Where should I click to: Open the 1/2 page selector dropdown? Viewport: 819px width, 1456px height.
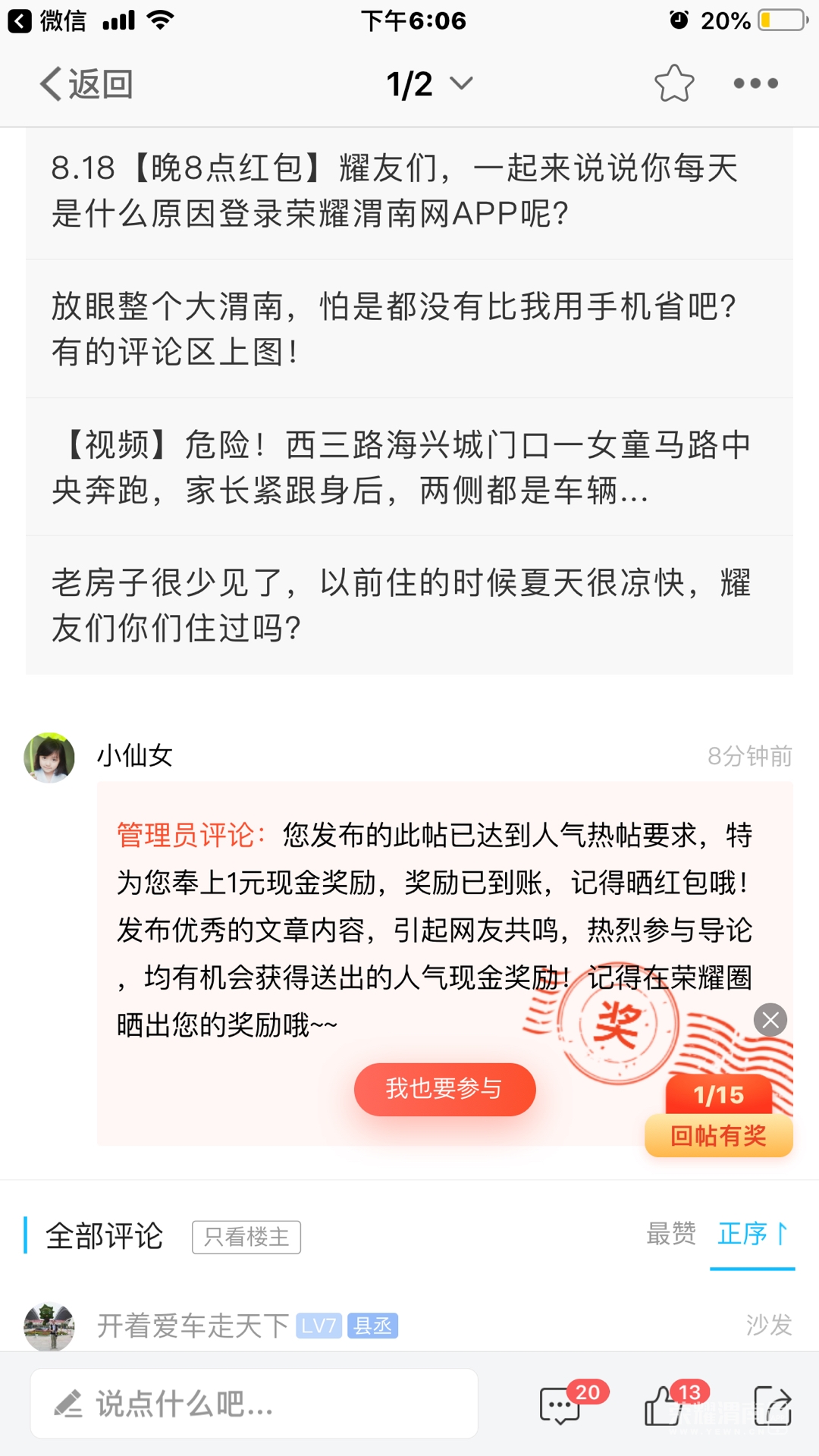[x=429, y=83]
